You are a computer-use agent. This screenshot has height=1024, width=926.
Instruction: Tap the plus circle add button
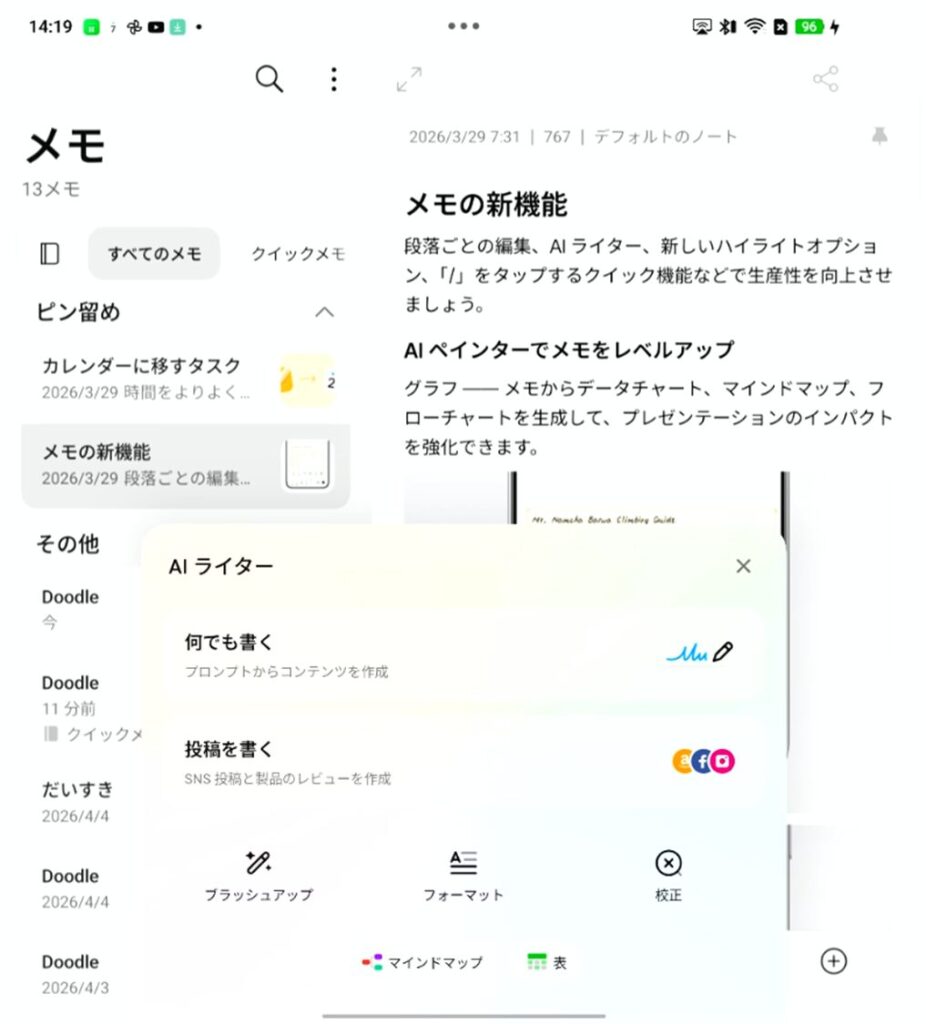[x=833, y=961]
